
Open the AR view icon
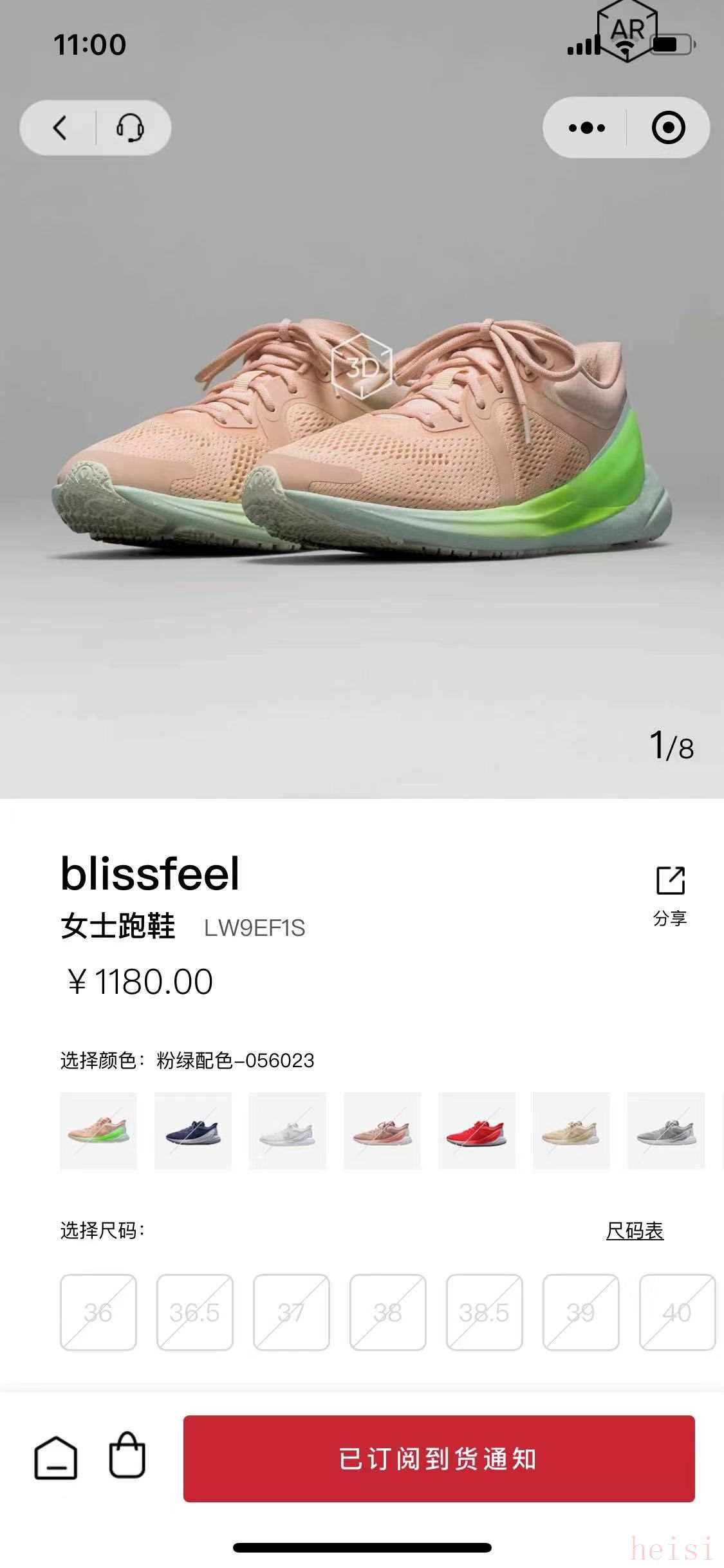coord(627,30)
